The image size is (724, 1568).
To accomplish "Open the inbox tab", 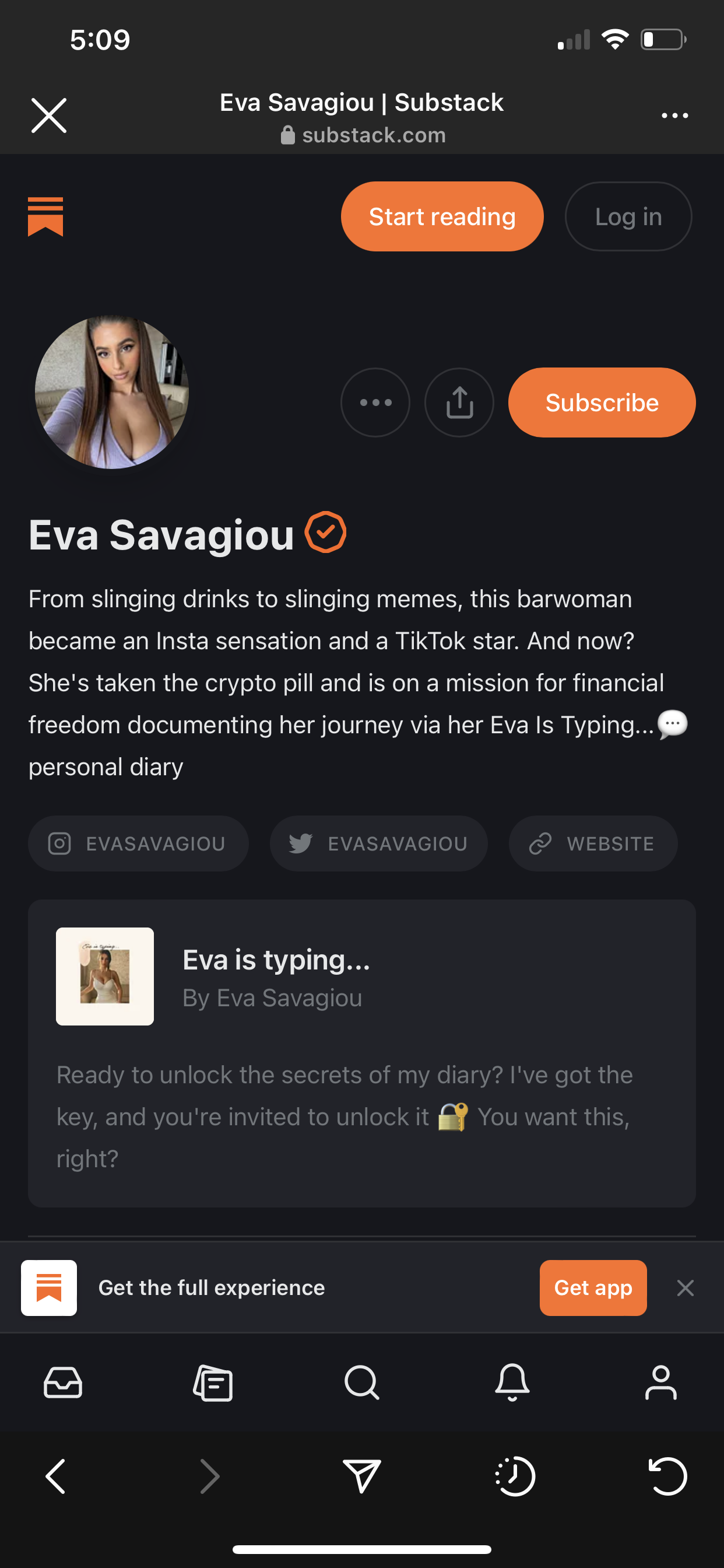I will (x=64, y=1382).
